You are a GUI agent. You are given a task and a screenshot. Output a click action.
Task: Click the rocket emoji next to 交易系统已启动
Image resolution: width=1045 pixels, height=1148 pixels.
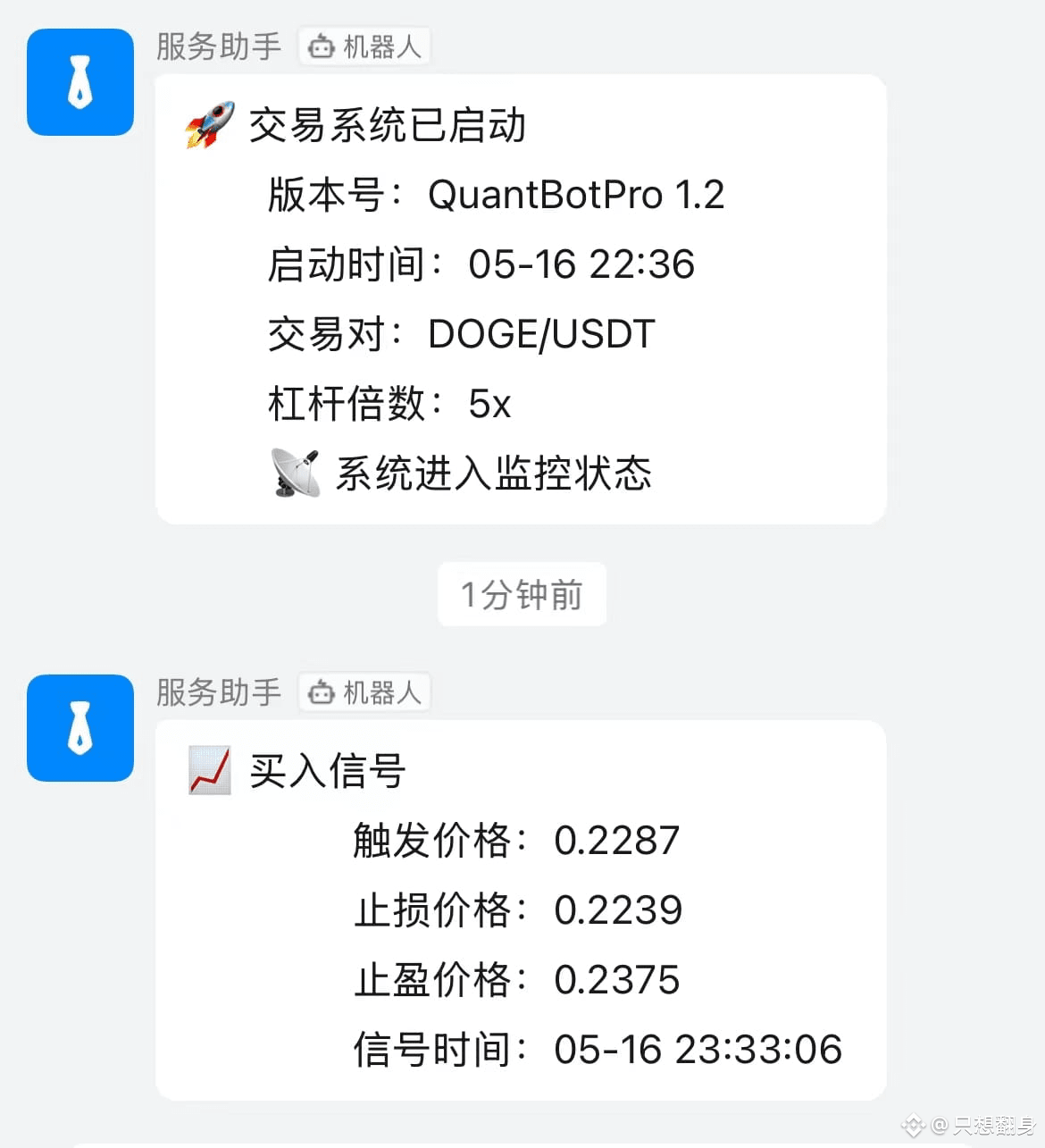[x=207, y=124]
